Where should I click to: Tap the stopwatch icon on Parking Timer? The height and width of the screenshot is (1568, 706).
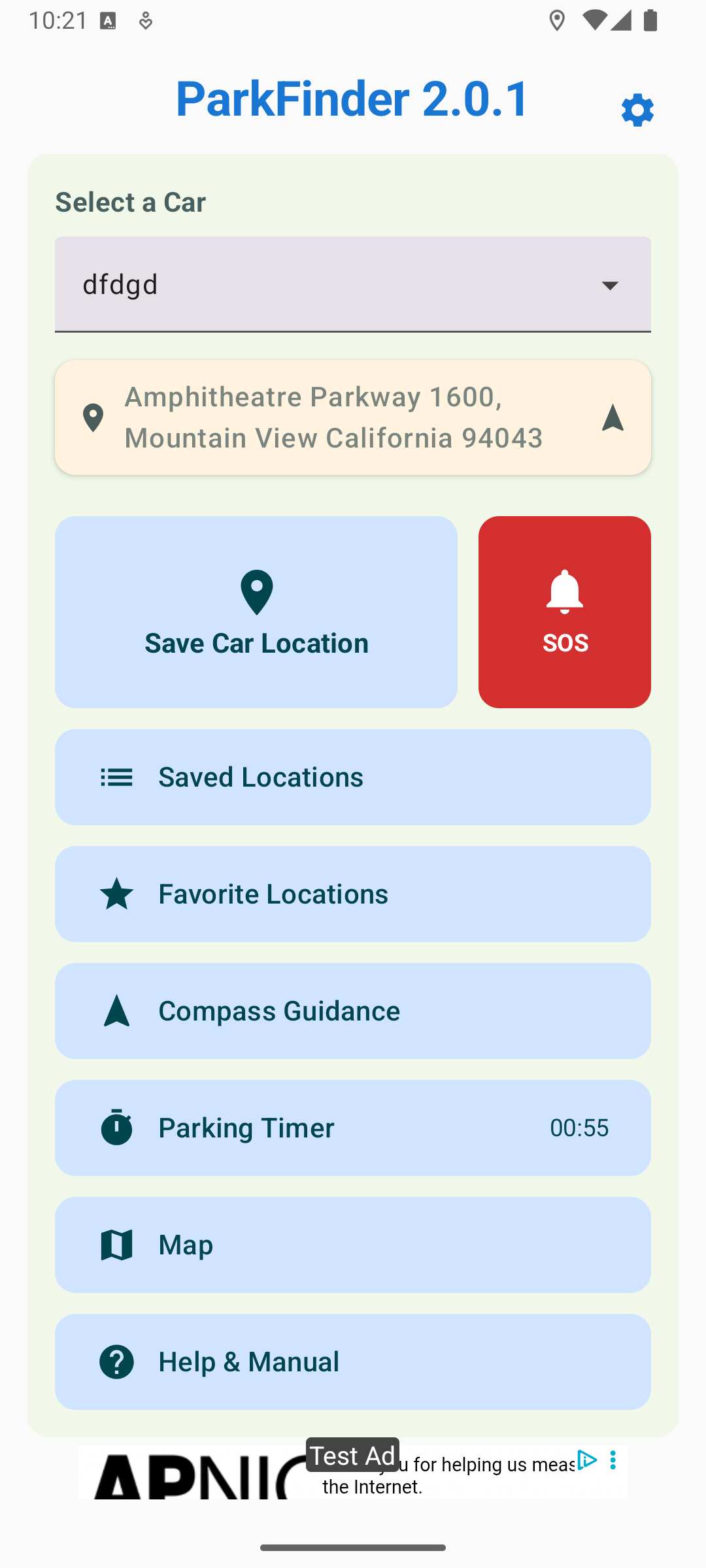pos(116,1127)
